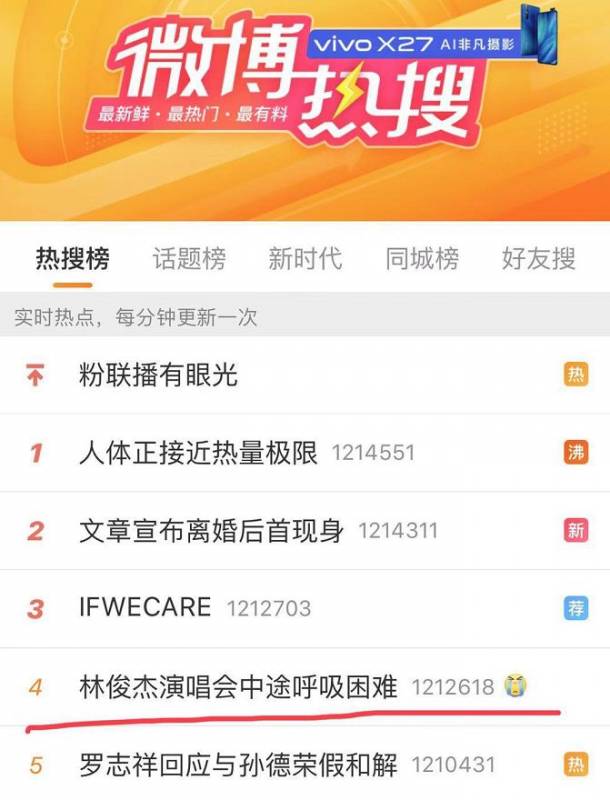Open hot search 人体正接近热量极限
This screenshot has width=610, height=800.
point(198,453)
